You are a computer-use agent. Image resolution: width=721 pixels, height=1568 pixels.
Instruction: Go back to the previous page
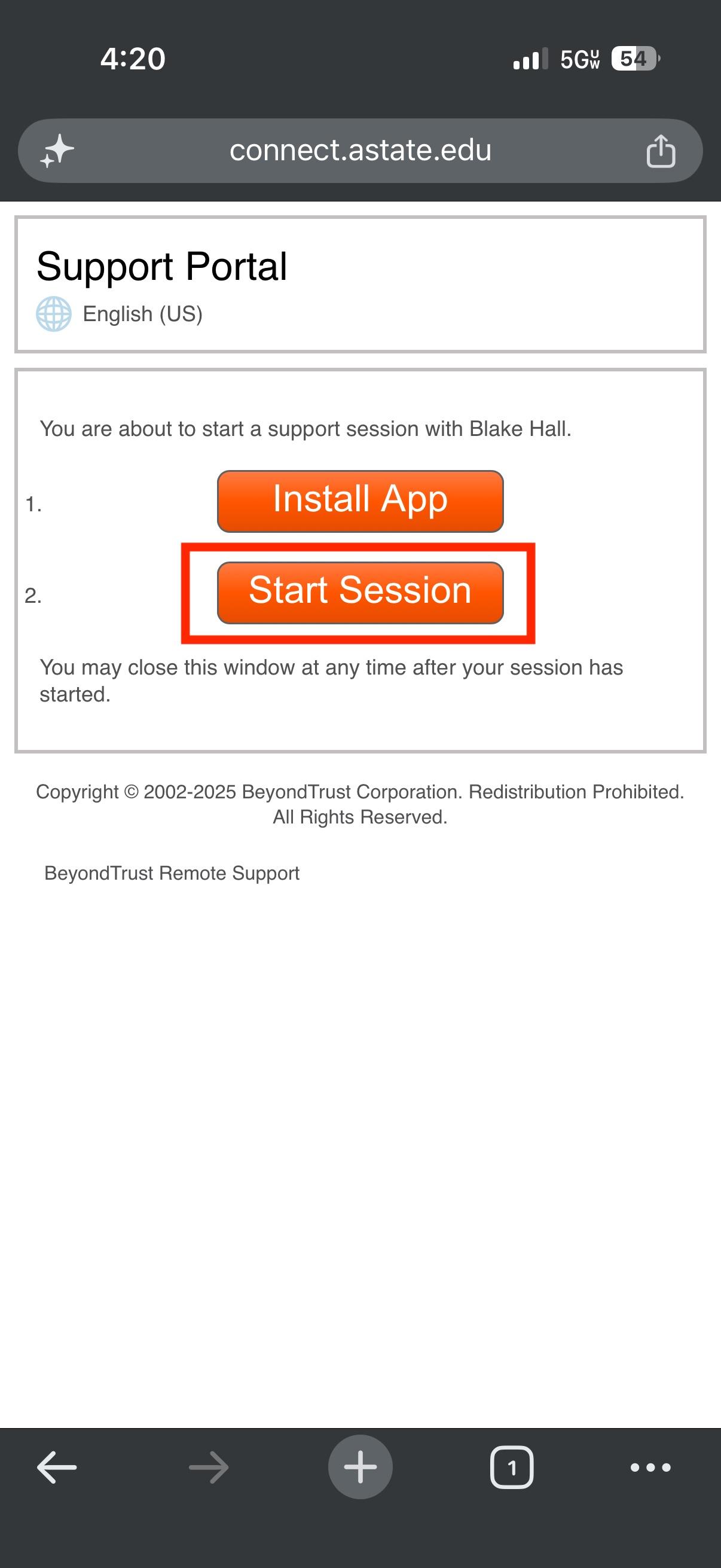(x=57, y=1468)
